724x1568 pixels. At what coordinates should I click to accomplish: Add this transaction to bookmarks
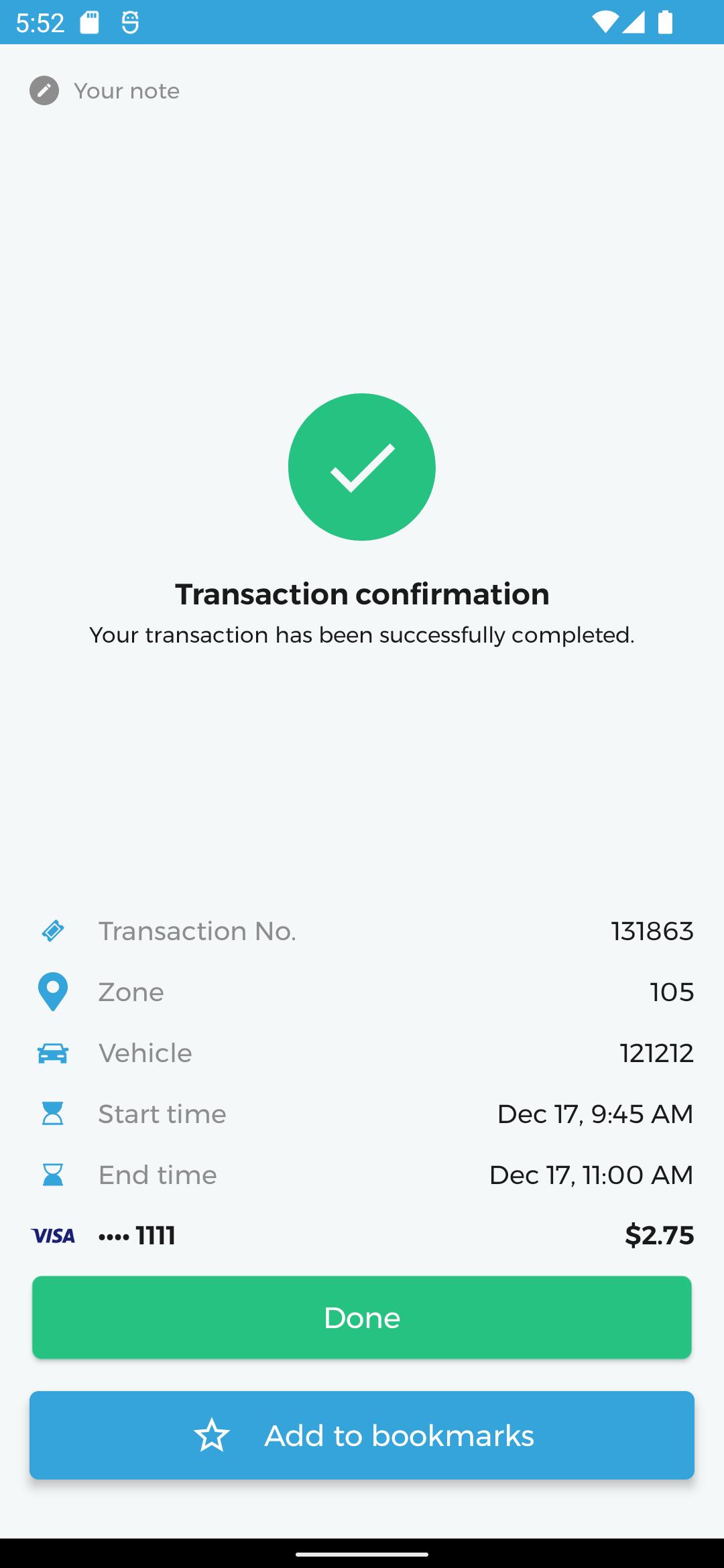pos(362,1435)
